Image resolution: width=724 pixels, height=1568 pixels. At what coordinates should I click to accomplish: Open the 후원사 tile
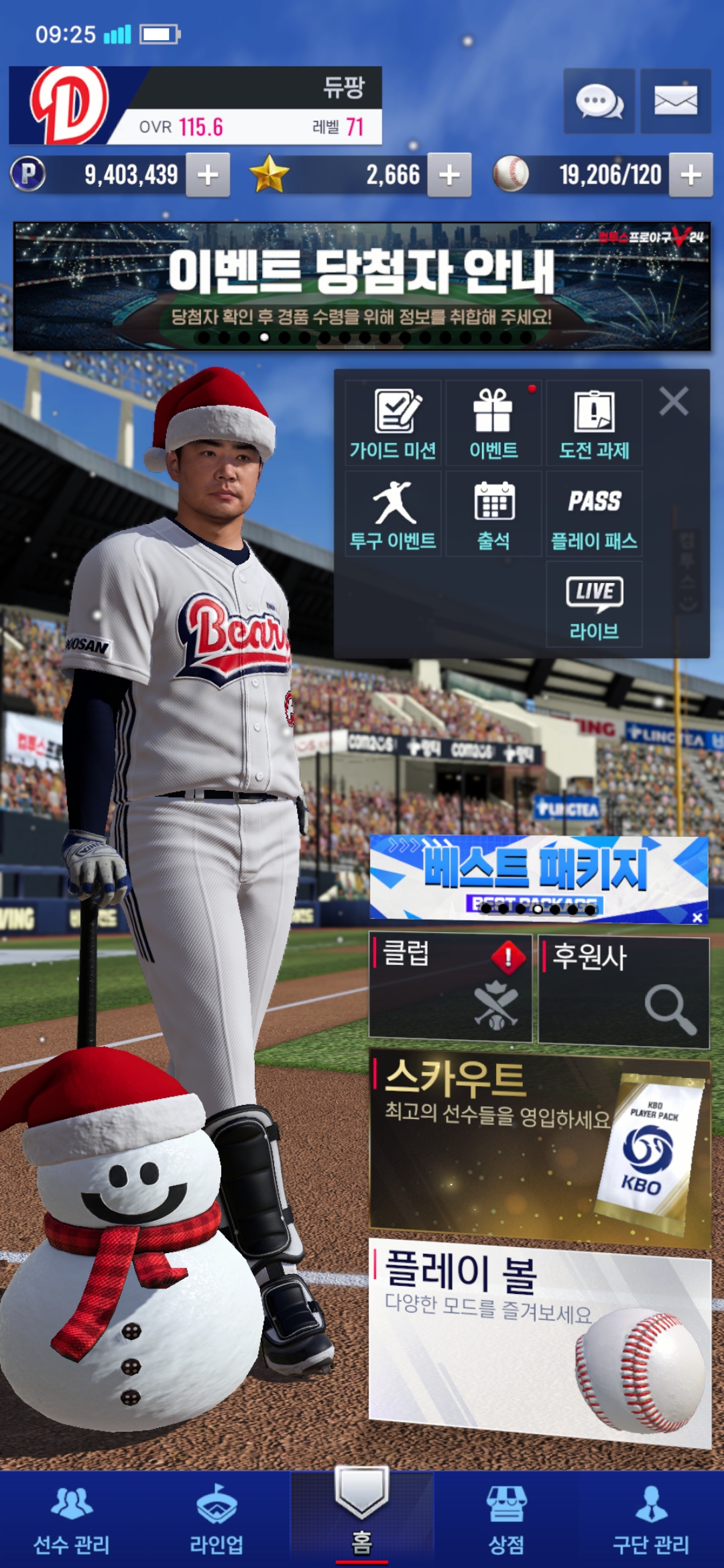(623, 992)
